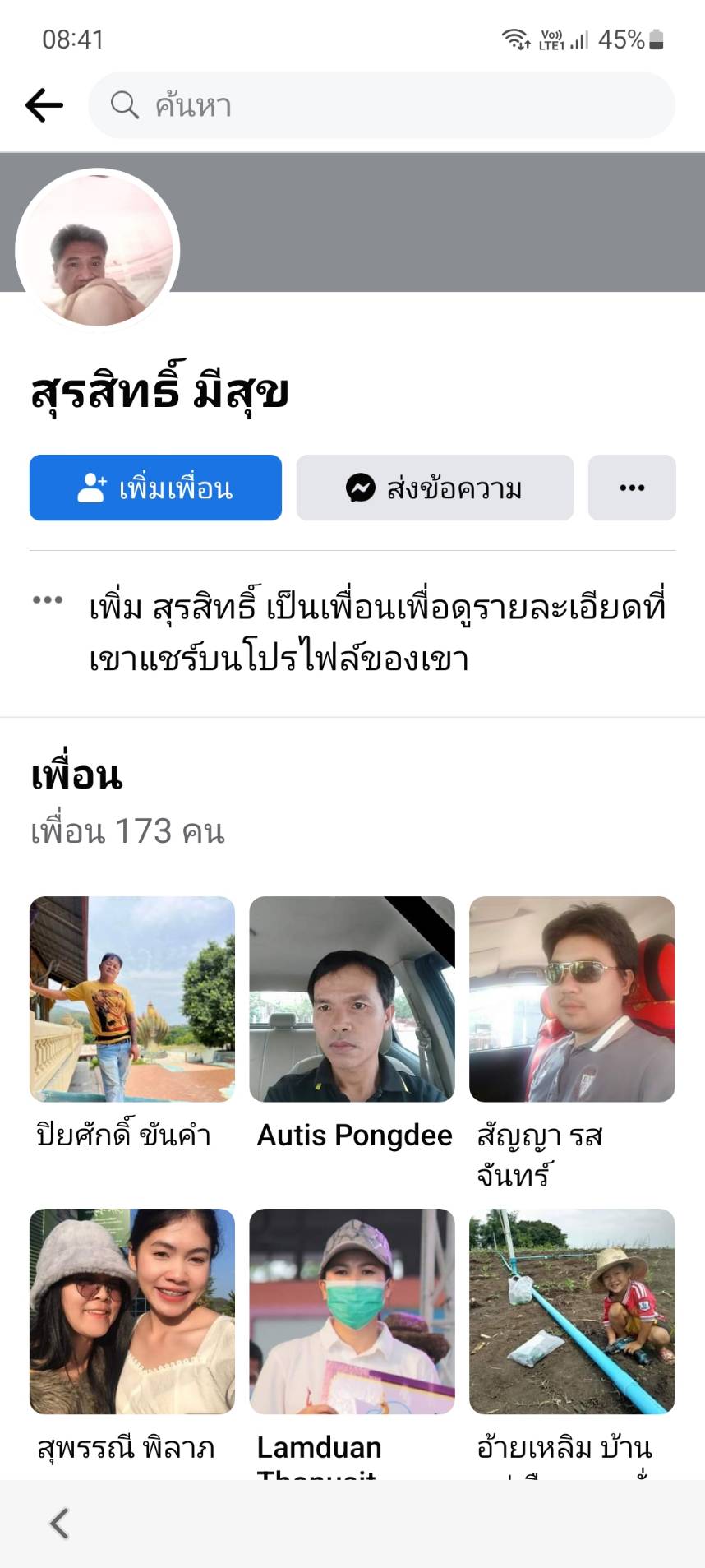Image resolution: width=705 pixels, height=1568 pixels.
Task: Send a message via ส่งข้อความ
Action: [x=435, y=488]
